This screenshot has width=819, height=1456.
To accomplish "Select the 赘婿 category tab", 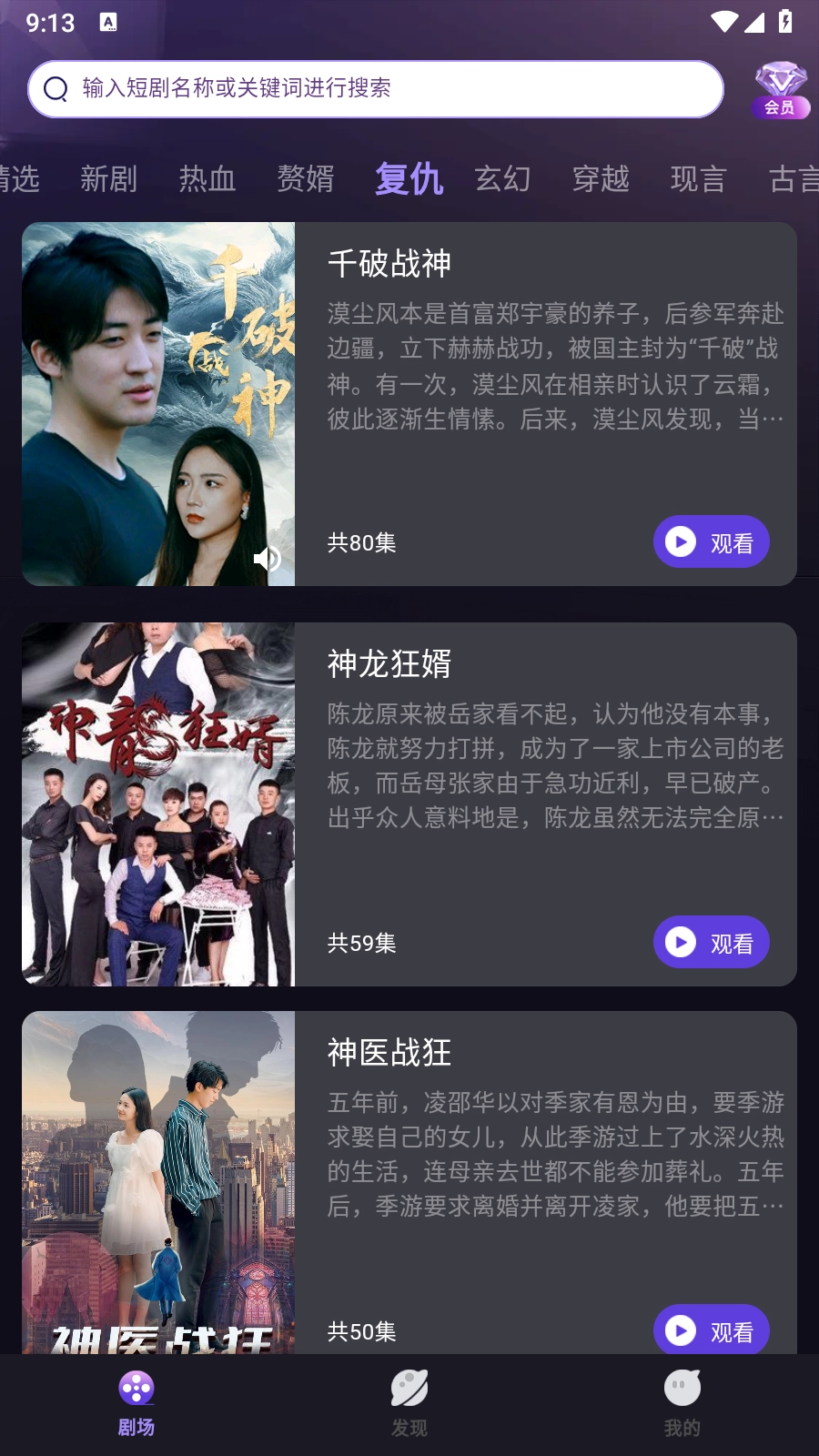I will 306,179.
